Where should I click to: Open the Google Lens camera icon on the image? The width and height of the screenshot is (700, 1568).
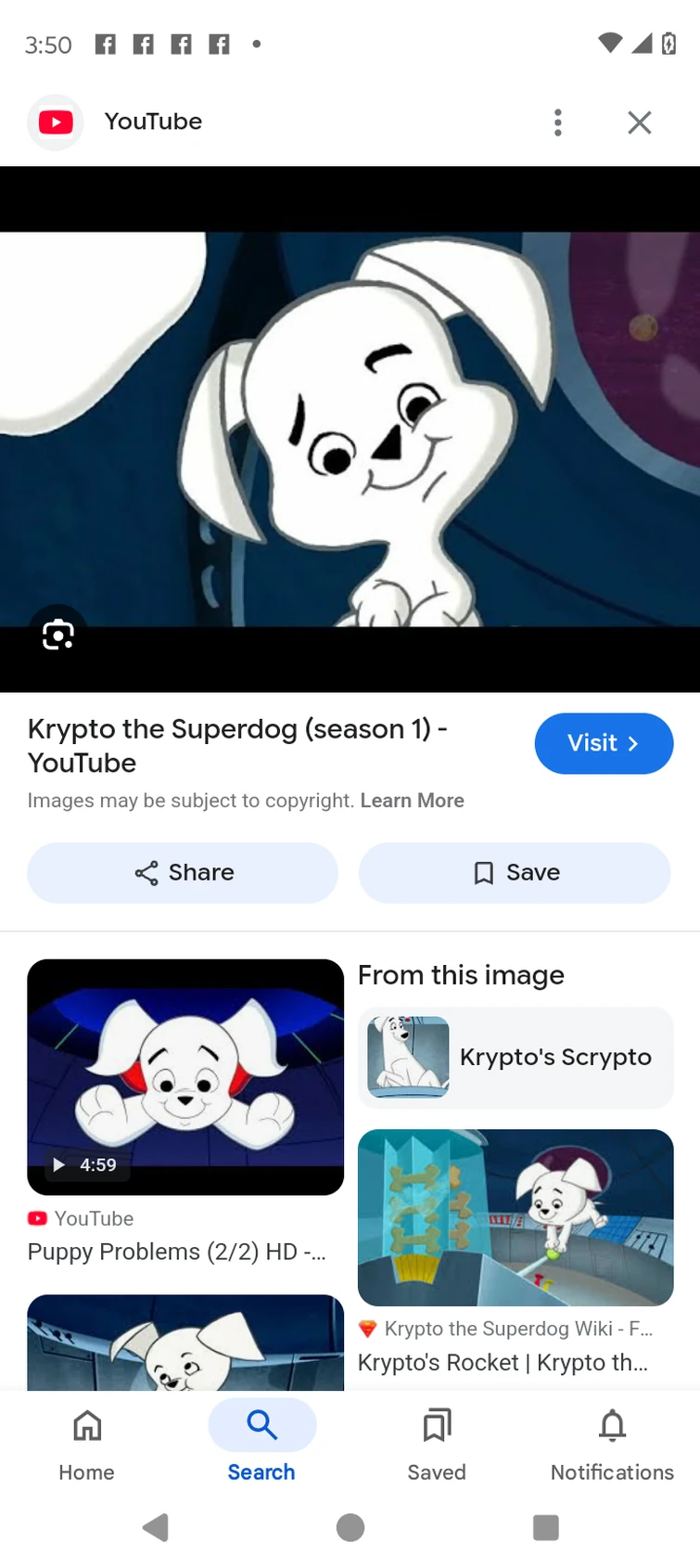(58, 634)
